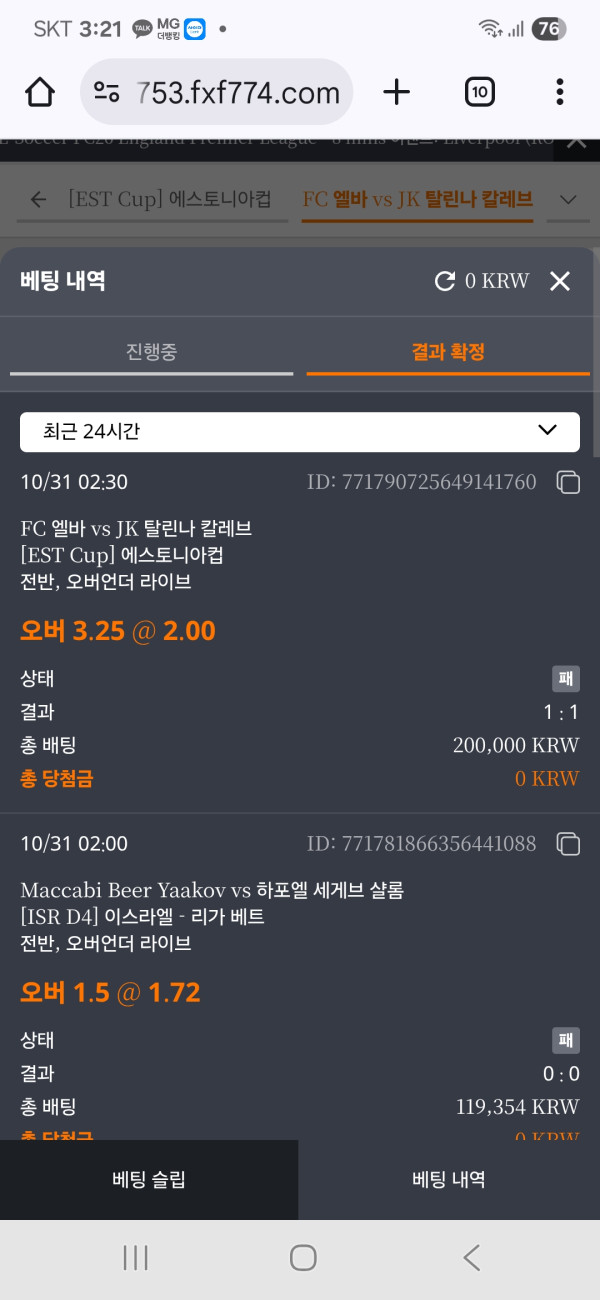Screen dimensions: 600x1300
Task: Open a new browser tab
Action: coord(397,93)
